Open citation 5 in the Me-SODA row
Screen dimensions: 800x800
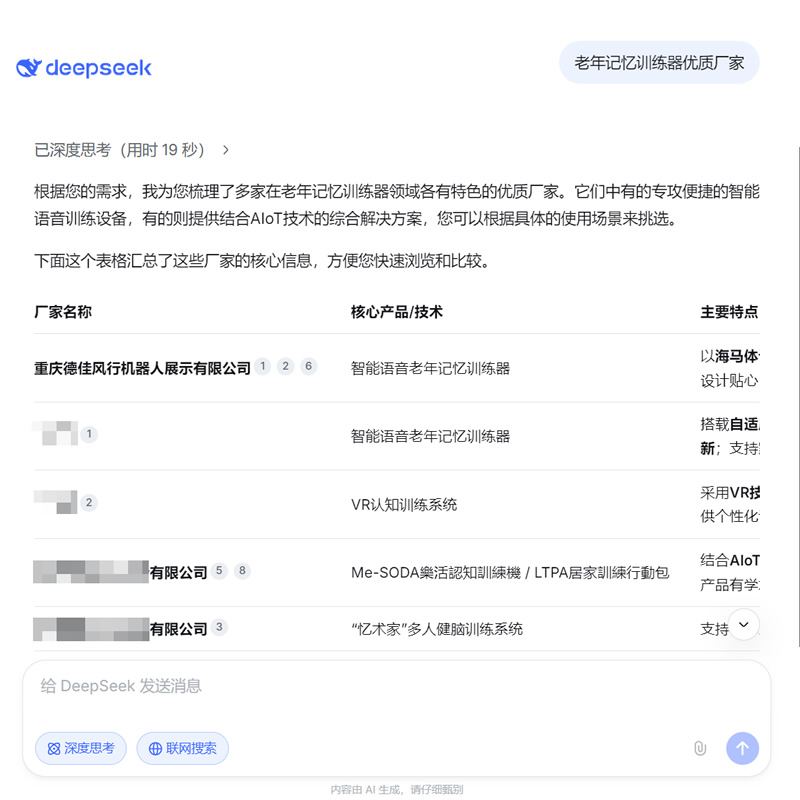219,572
